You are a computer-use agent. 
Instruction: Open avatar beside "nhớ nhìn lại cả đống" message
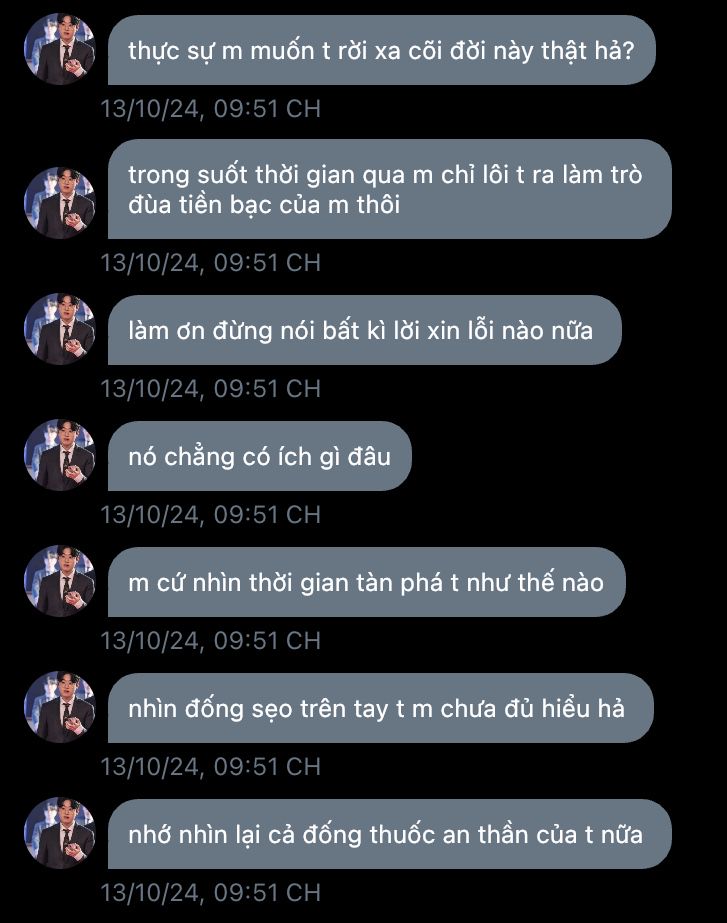pyautogui.click(x=59, y=833)
